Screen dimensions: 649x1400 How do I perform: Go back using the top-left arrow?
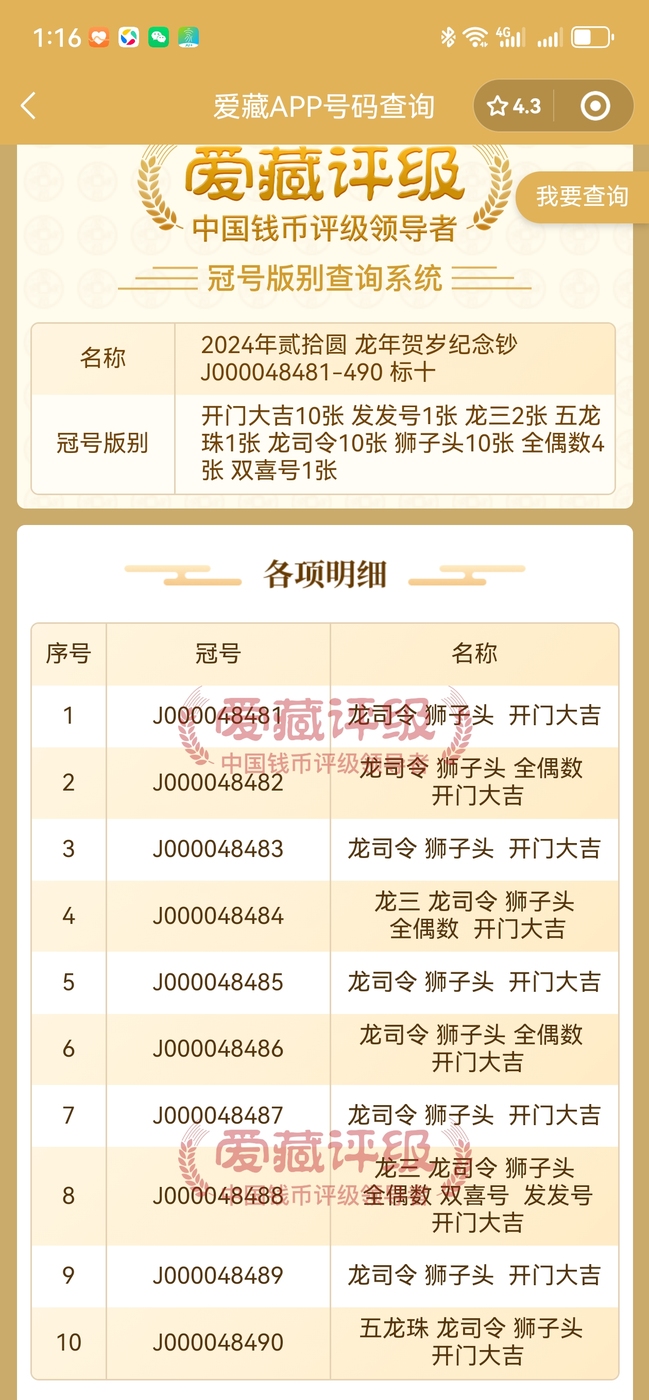(28, 106)
